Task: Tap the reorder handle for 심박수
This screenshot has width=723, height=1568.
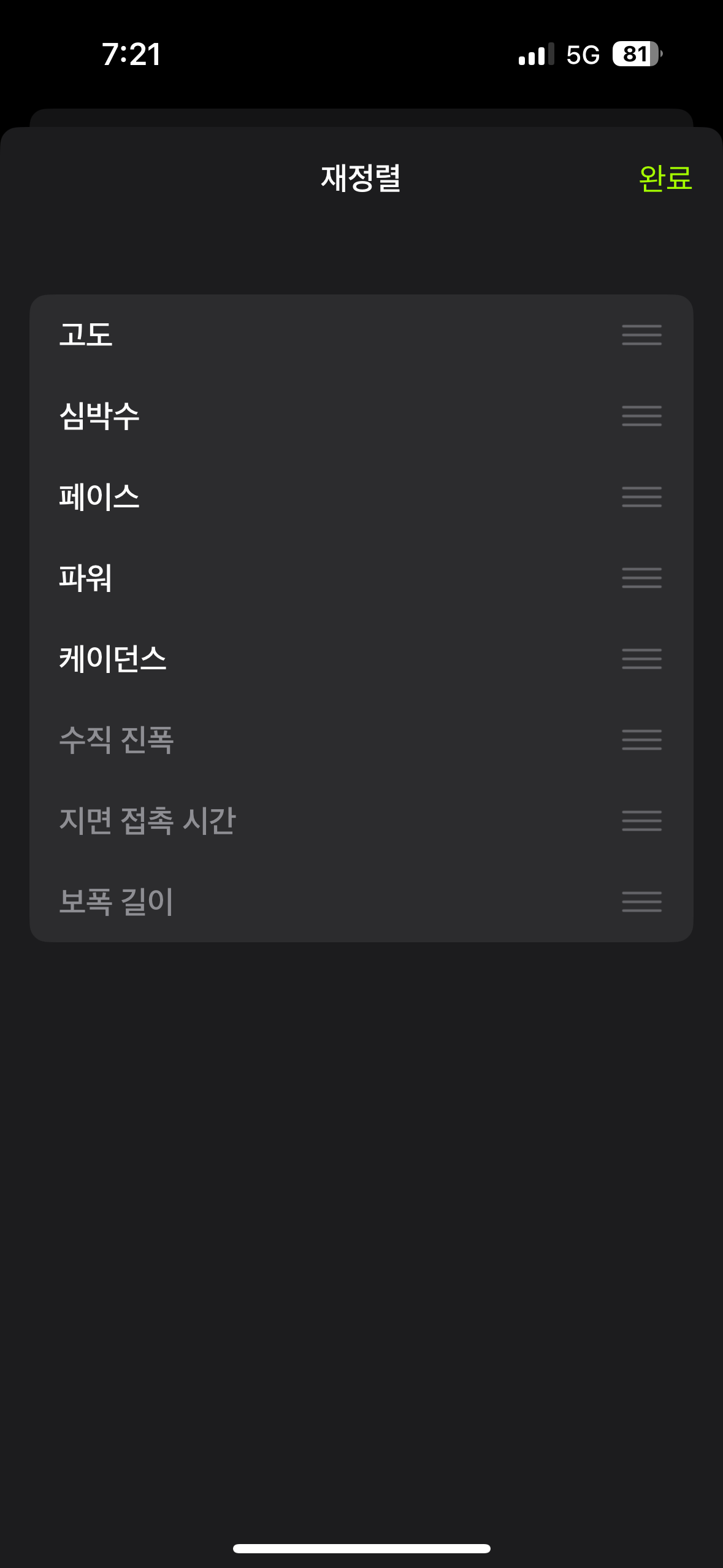Action: point(641,416)
